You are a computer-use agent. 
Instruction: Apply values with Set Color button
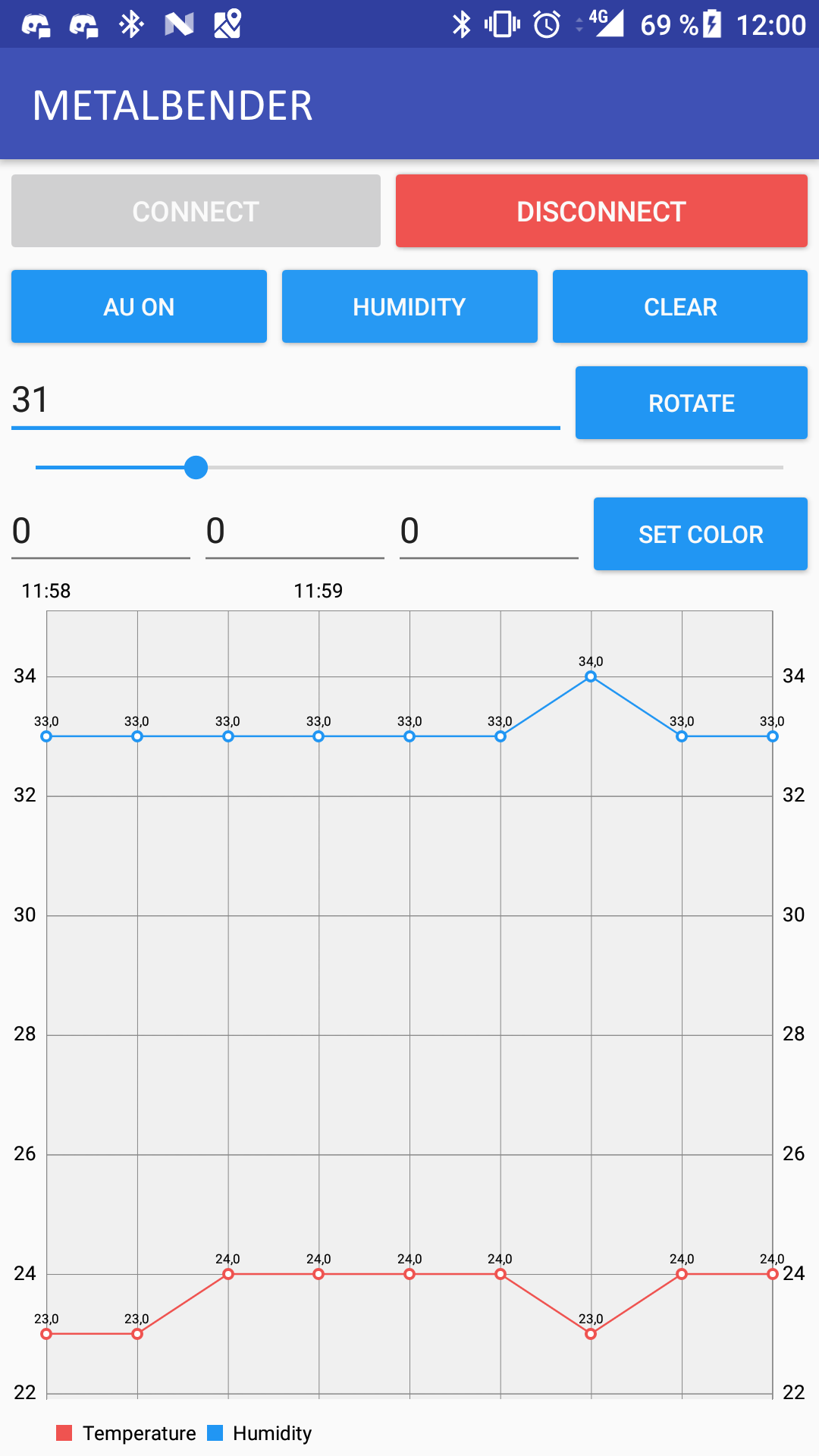pyautogui.click(x=700, y=534)
